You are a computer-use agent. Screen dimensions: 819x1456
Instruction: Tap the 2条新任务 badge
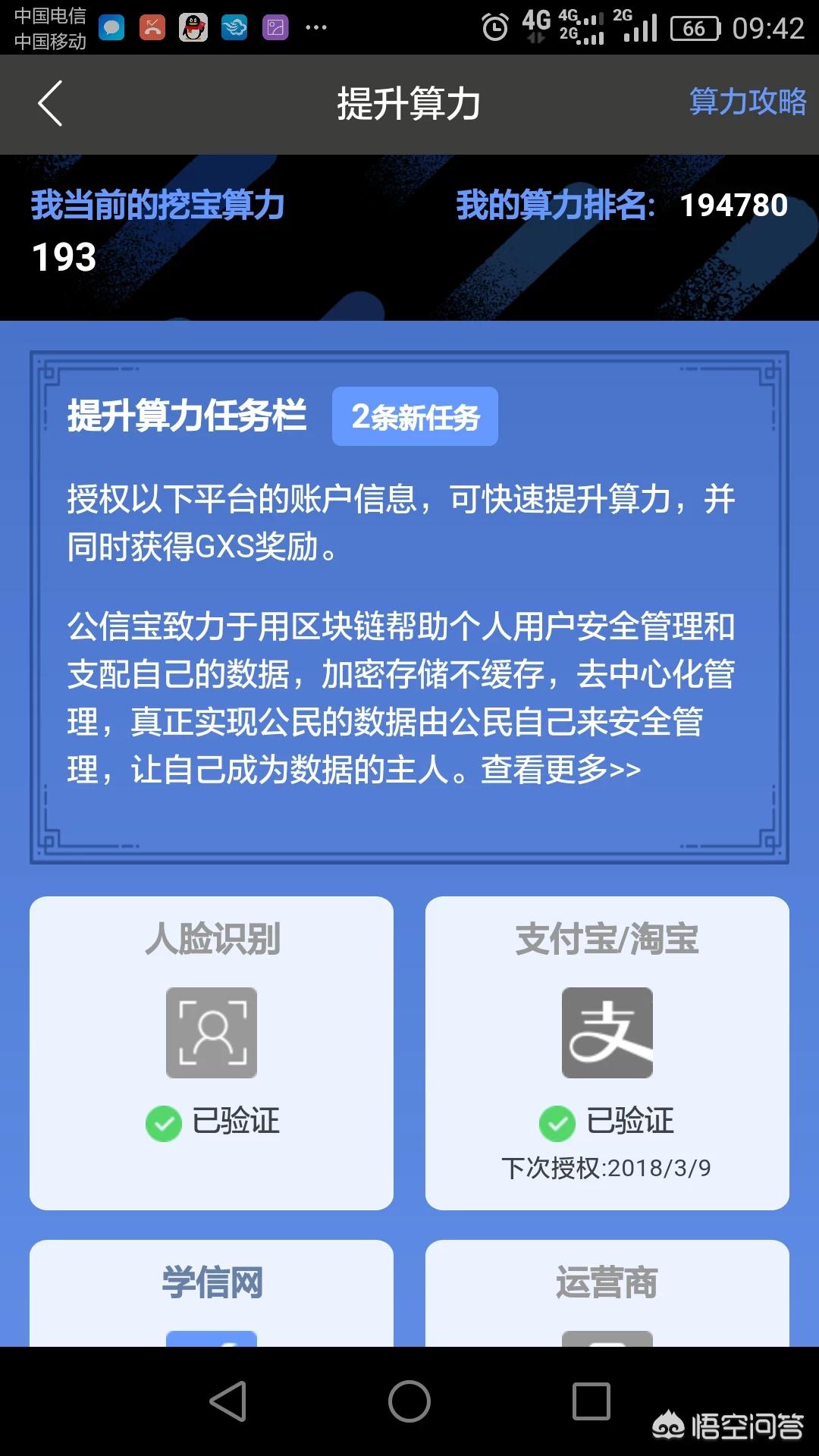point(415,416)
